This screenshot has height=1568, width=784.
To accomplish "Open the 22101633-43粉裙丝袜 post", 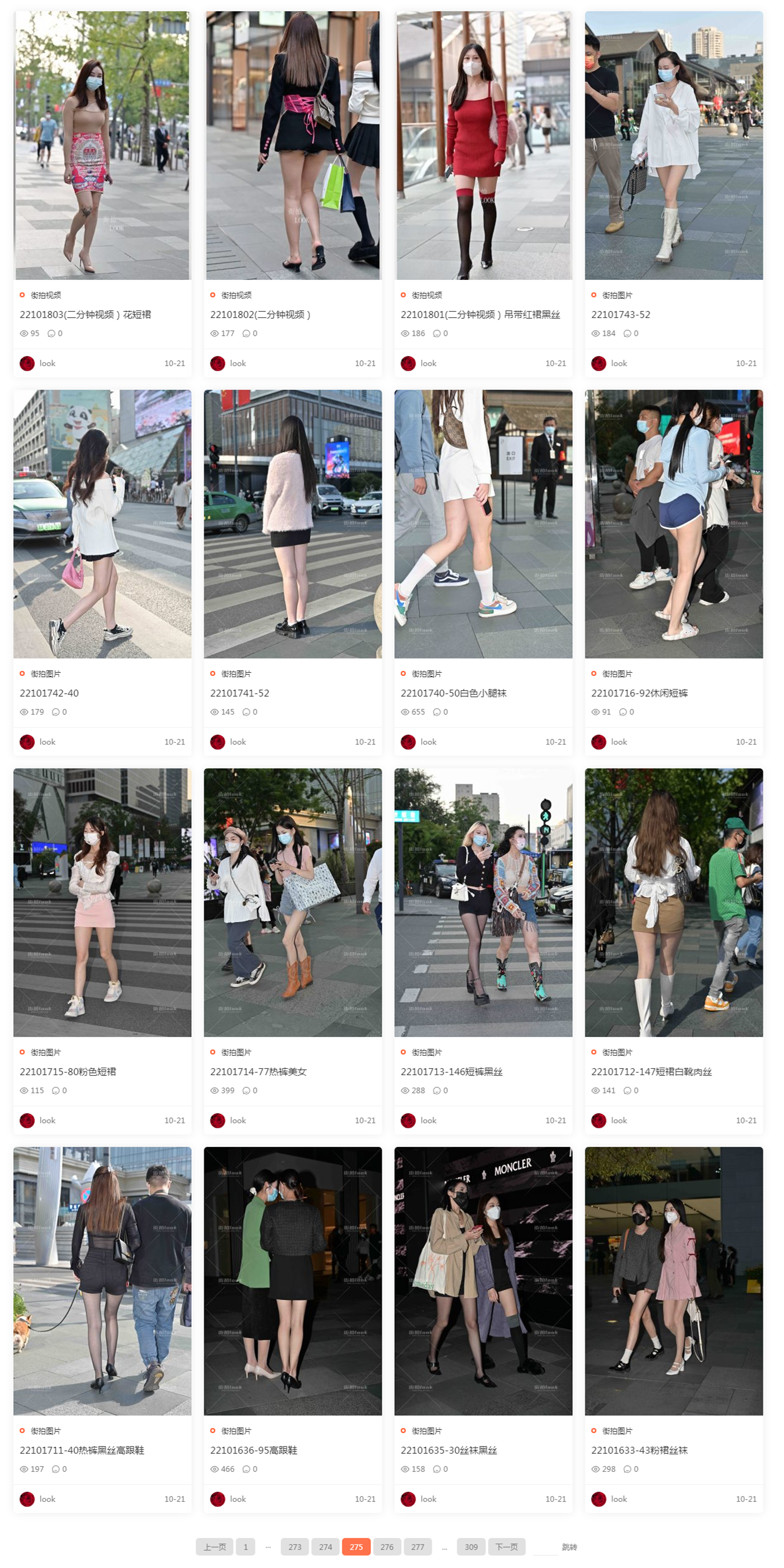I will click(x=639, y=1450).
